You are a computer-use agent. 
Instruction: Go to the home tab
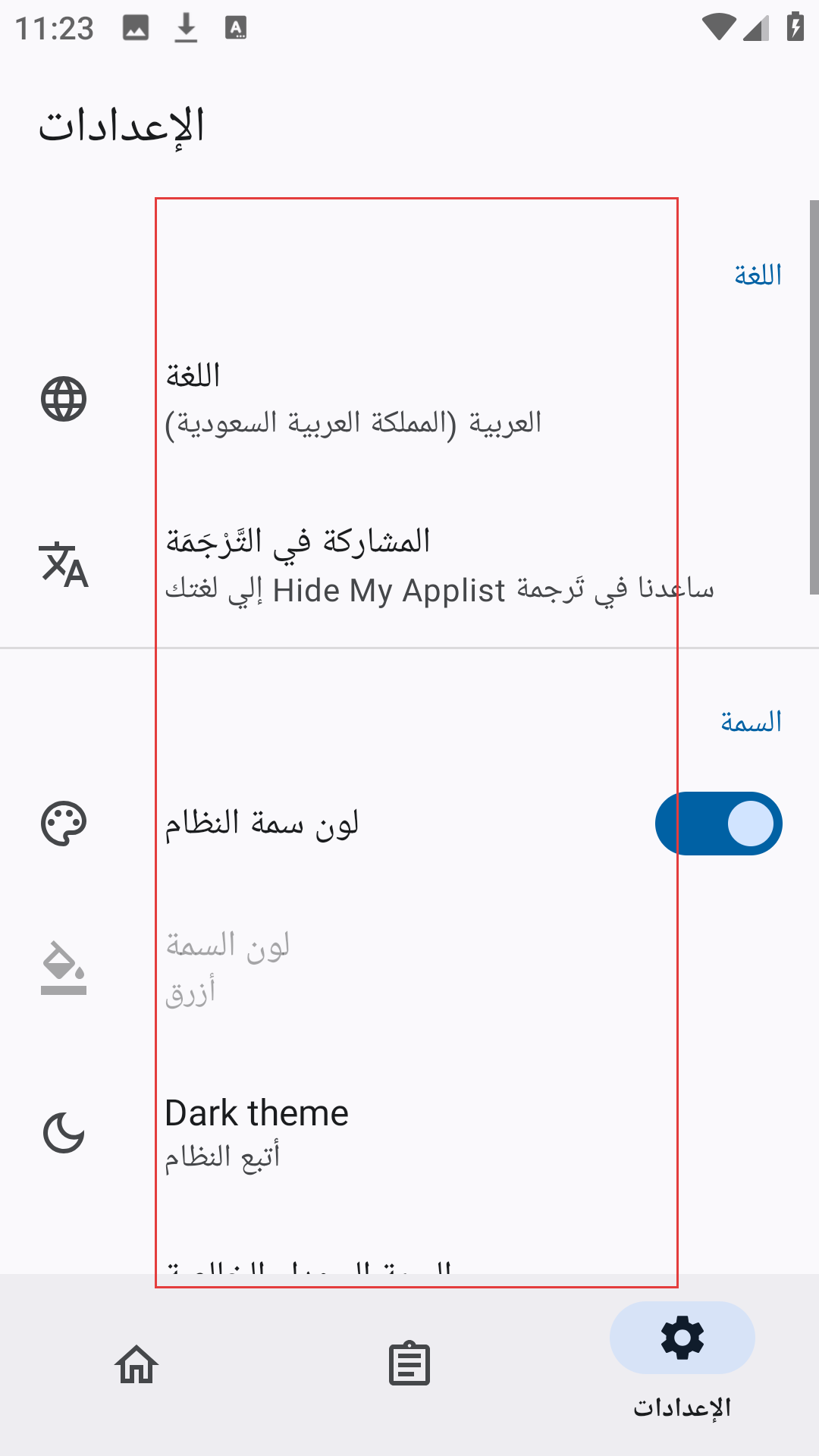point(136,1364)
